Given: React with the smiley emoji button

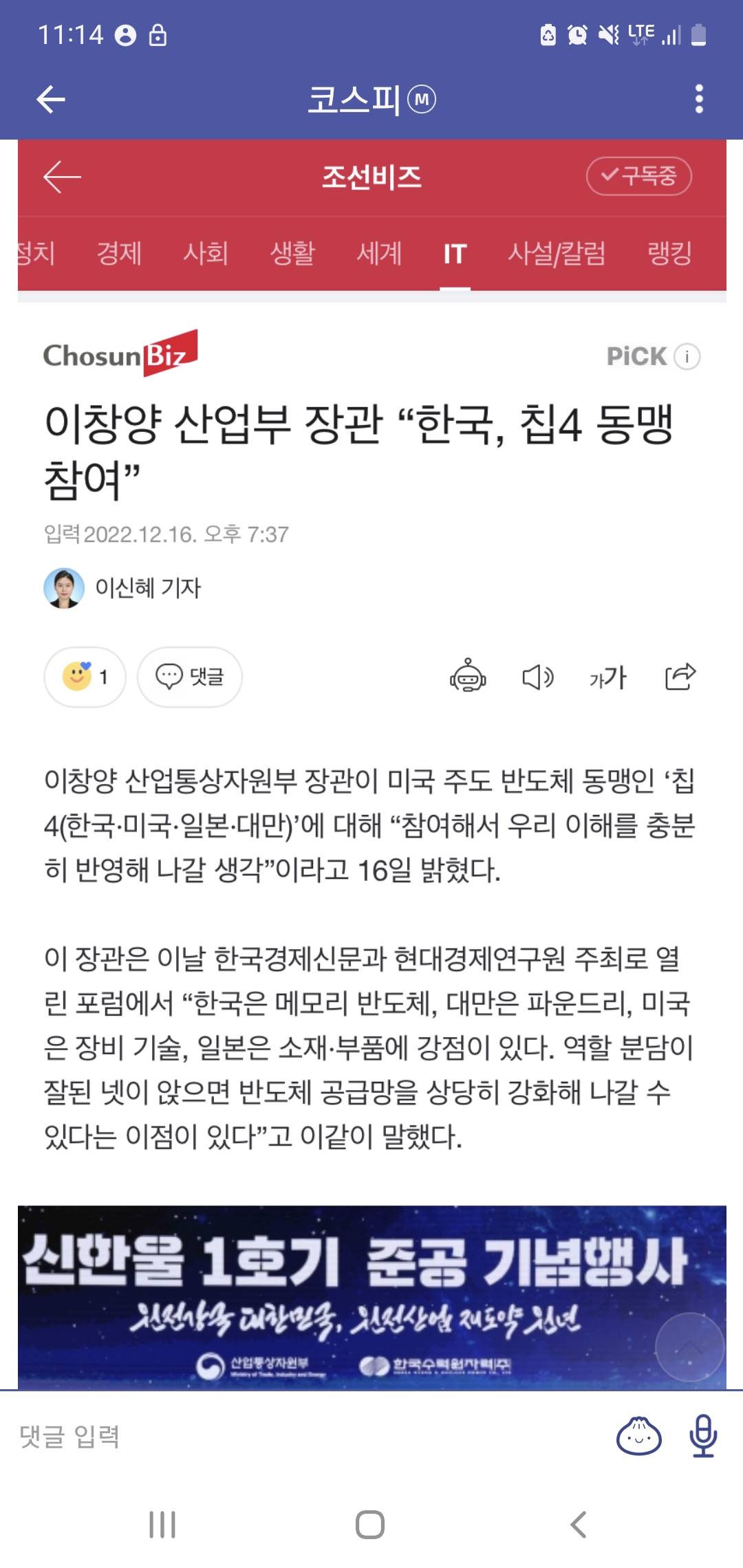Looking at the screenshot, I should (85, 677).
